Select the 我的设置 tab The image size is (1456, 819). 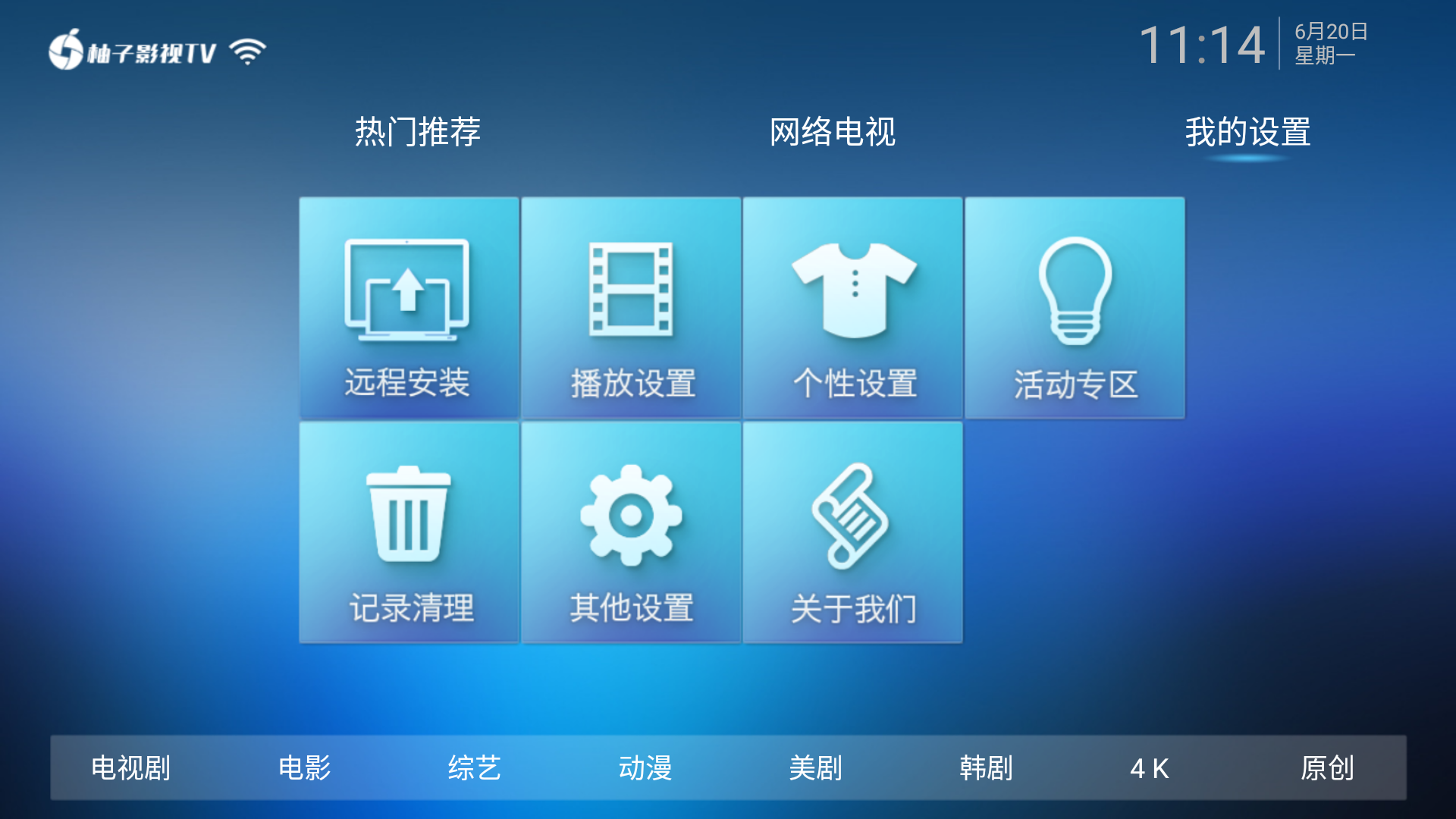(1247, 132)
